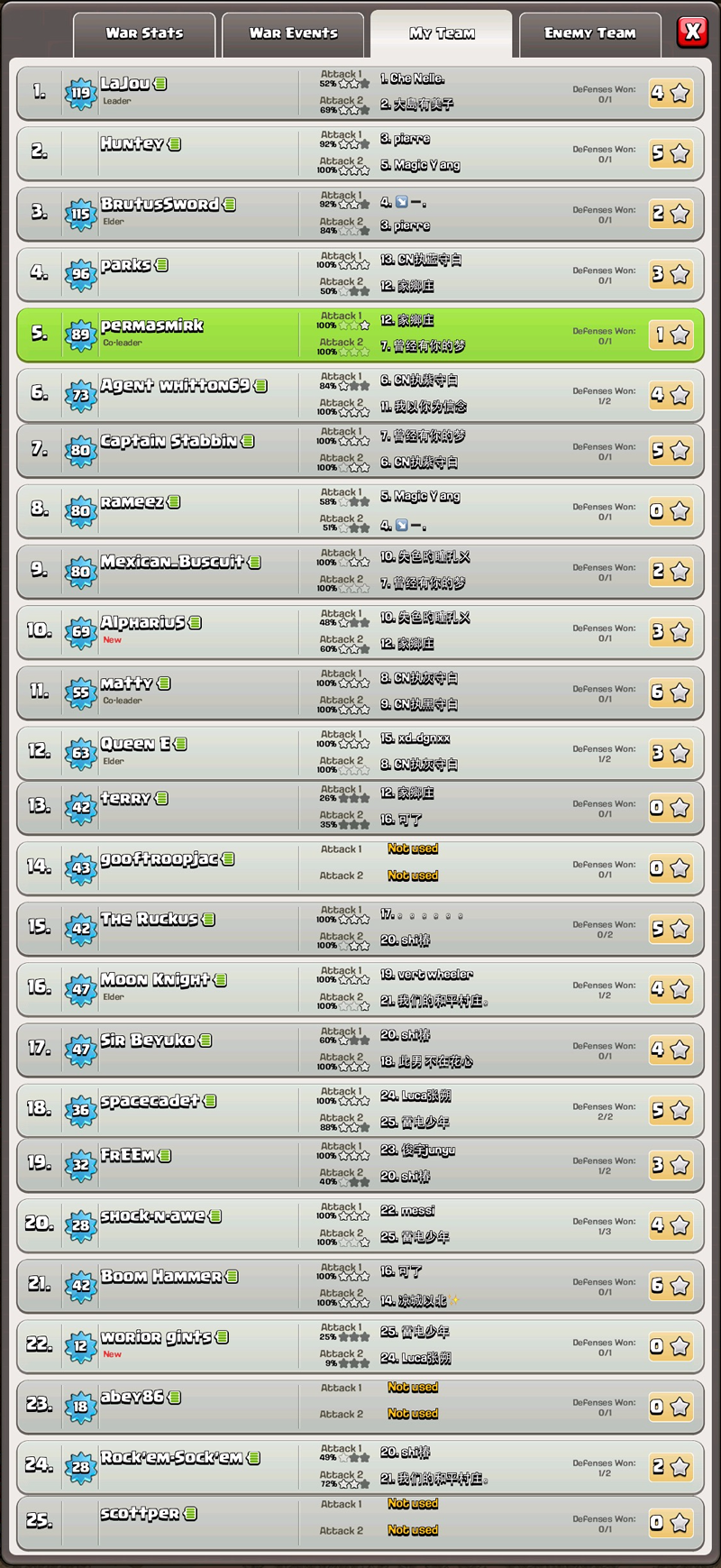Close the war details window
Image resolution: width=721 pixels, height=1568 pixels.
[x=693, y=32]
